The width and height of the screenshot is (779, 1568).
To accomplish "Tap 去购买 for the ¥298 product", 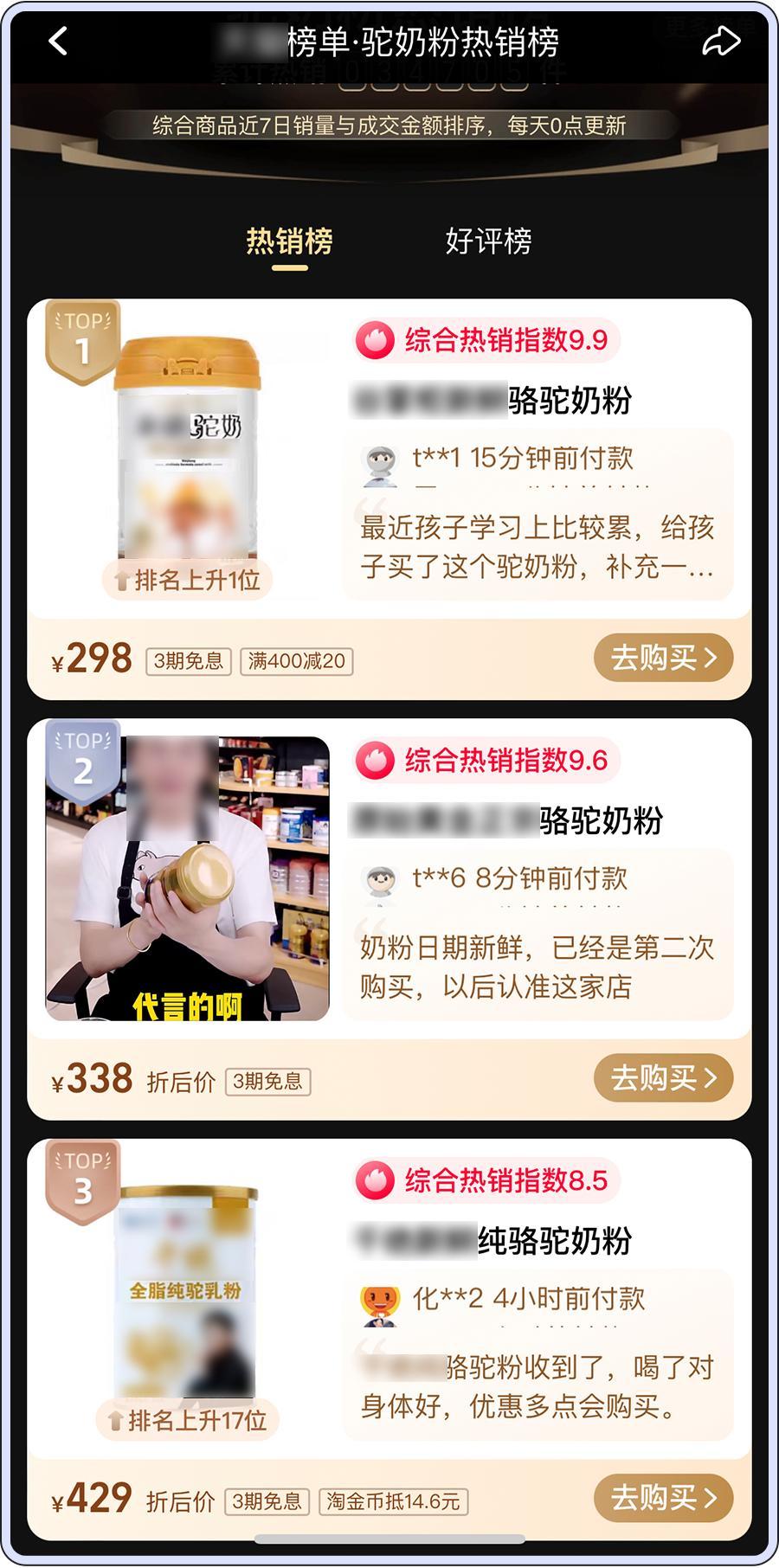I will point(663,659).
